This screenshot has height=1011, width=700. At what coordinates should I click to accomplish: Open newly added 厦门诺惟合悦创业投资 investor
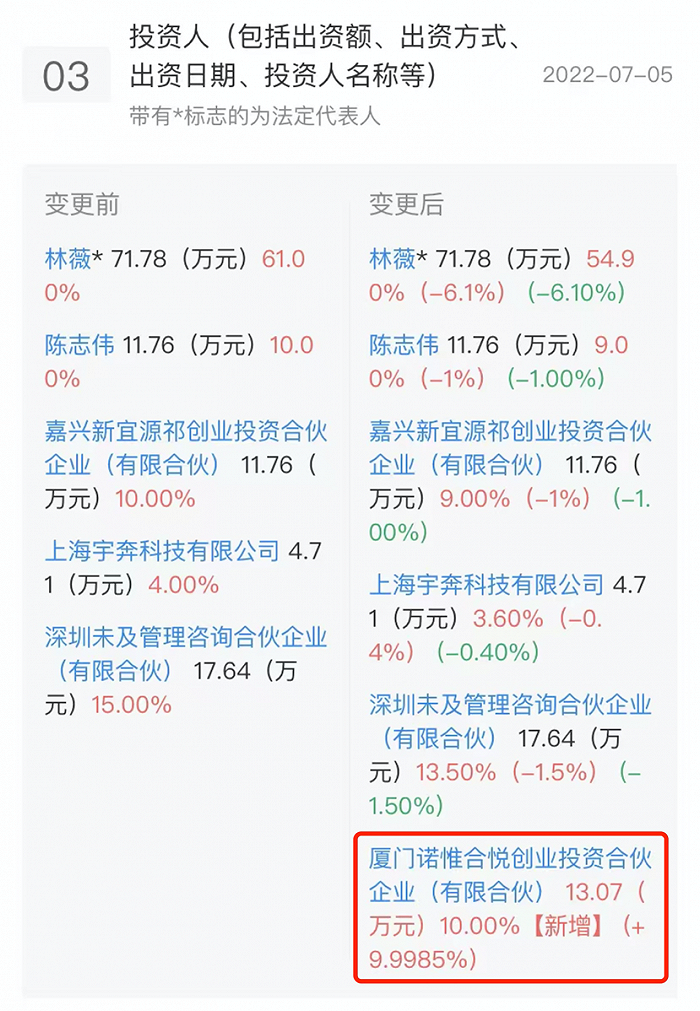510,858
